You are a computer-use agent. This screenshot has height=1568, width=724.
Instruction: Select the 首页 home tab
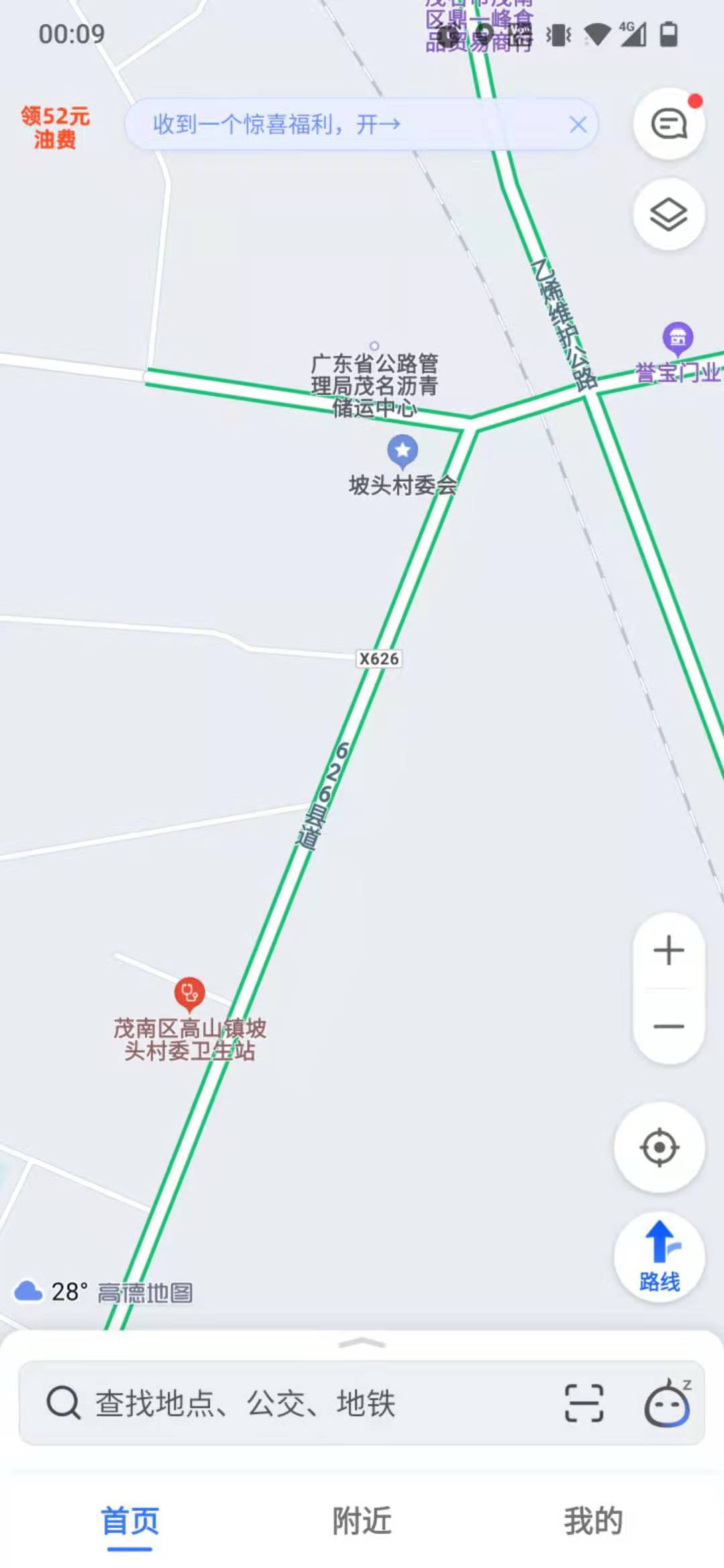[x=130, y=1521]
